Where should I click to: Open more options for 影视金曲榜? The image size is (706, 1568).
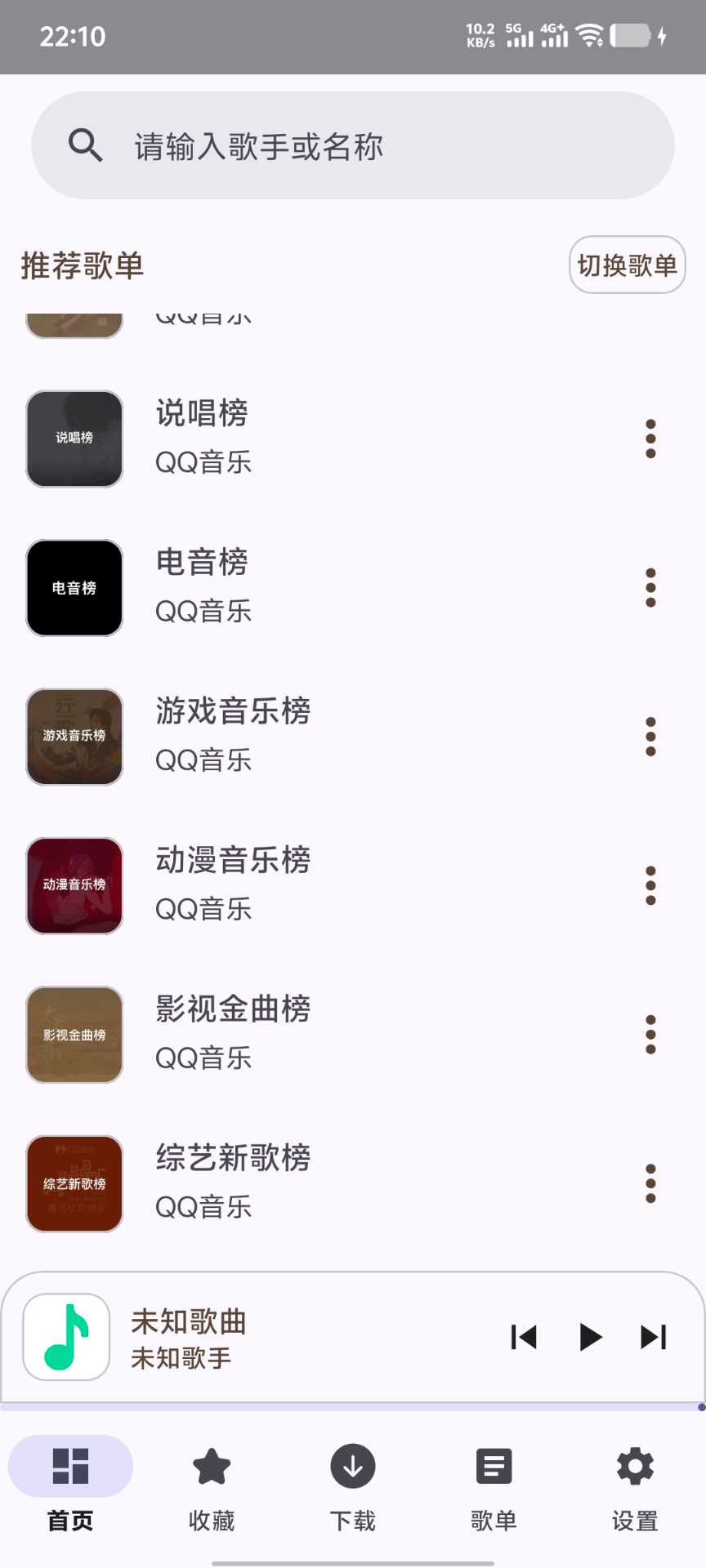click(x=650, y=1035)
